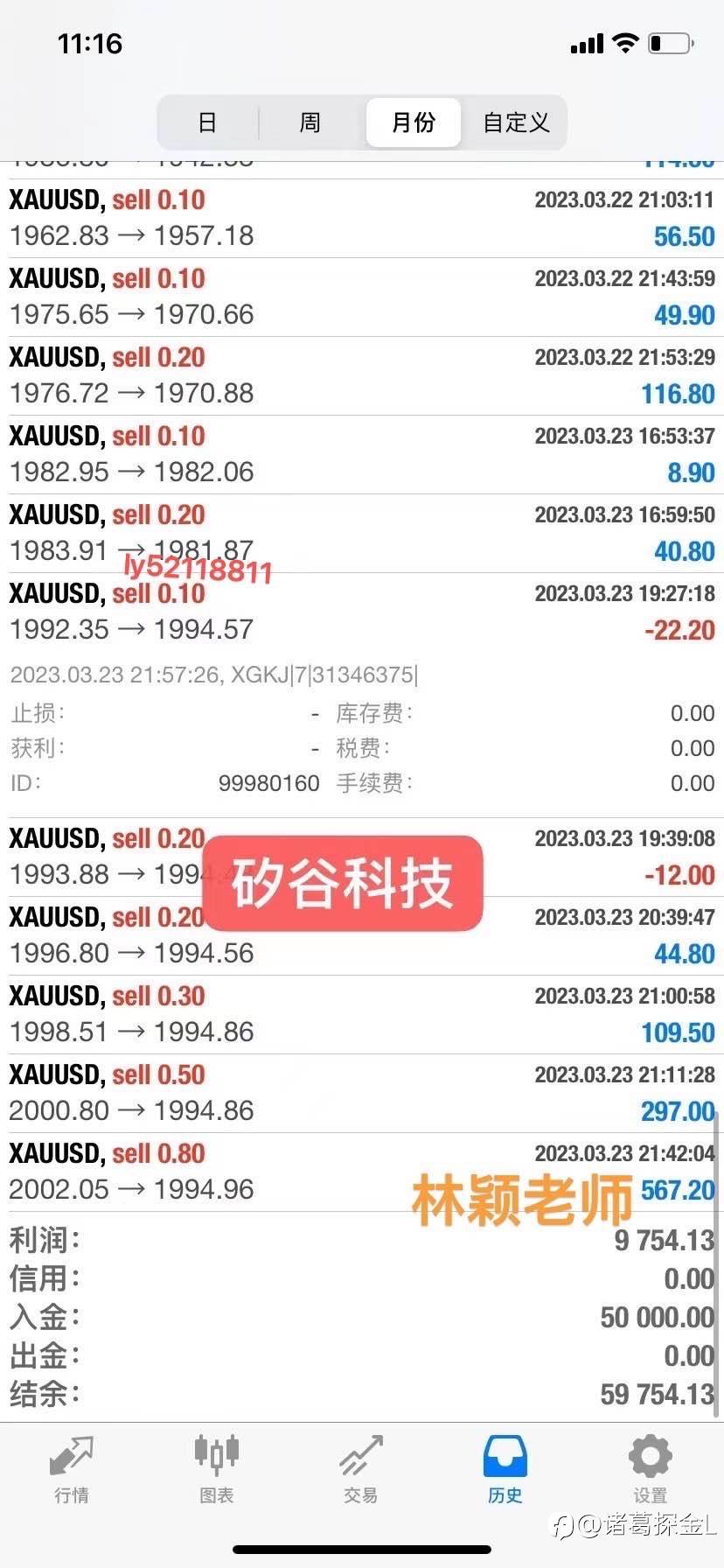Switch to the 周 (week) period
Image resolution: width=724 pixels, height=1568 pixels.
point(310,122)
